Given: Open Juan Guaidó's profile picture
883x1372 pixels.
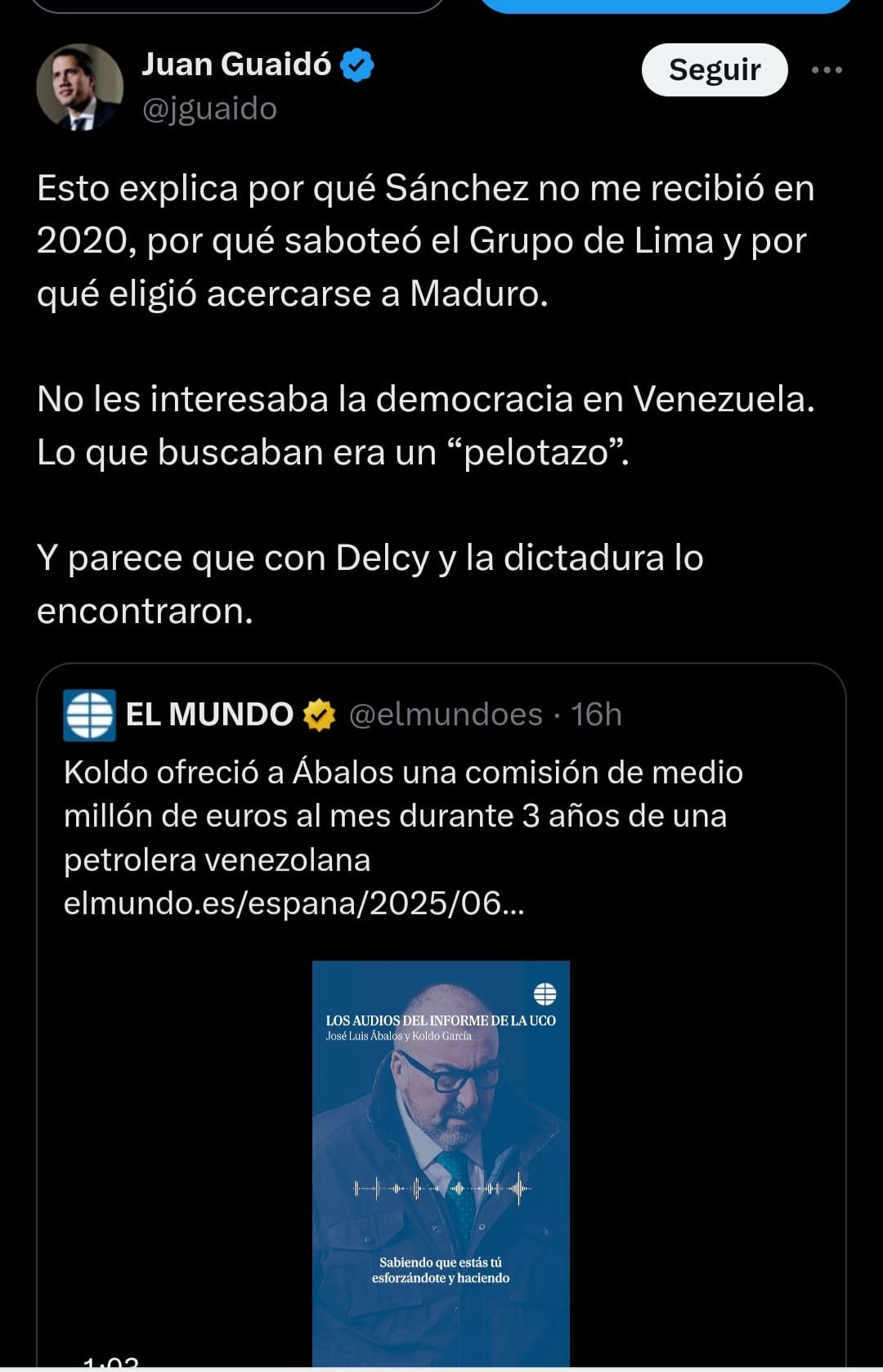Looking at the screenshot, I should pos(79,87).
